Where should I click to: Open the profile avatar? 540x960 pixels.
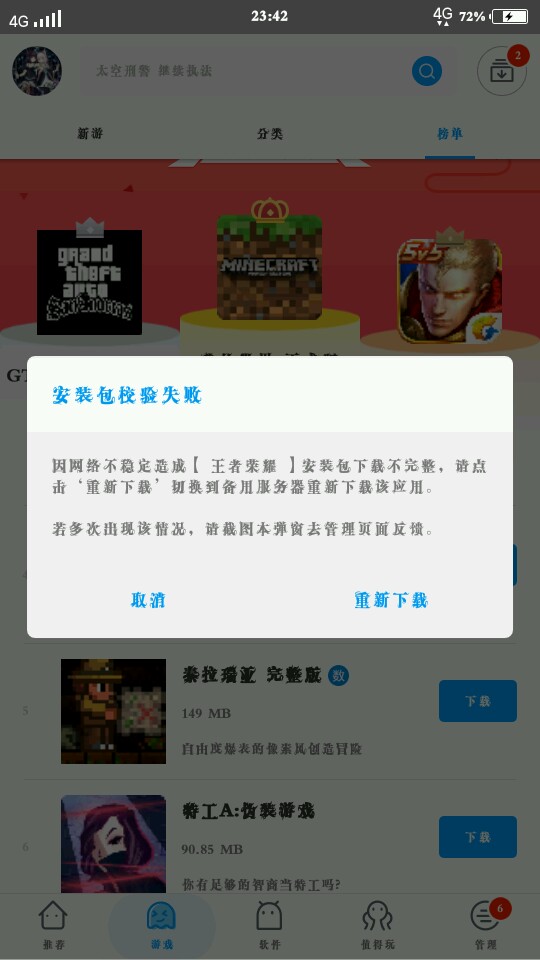point(37,71)
